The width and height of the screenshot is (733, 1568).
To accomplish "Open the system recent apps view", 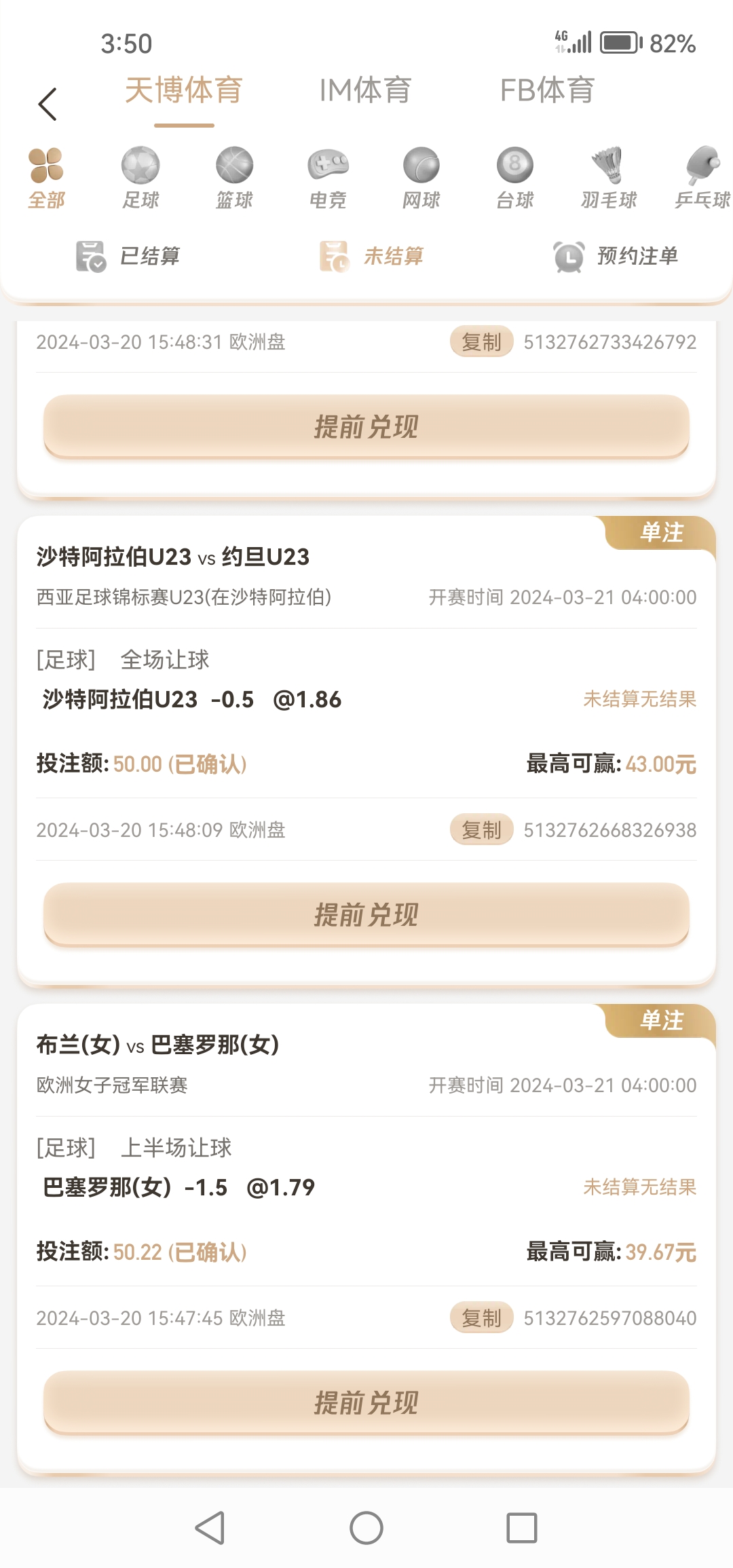I will (522, 1528).
